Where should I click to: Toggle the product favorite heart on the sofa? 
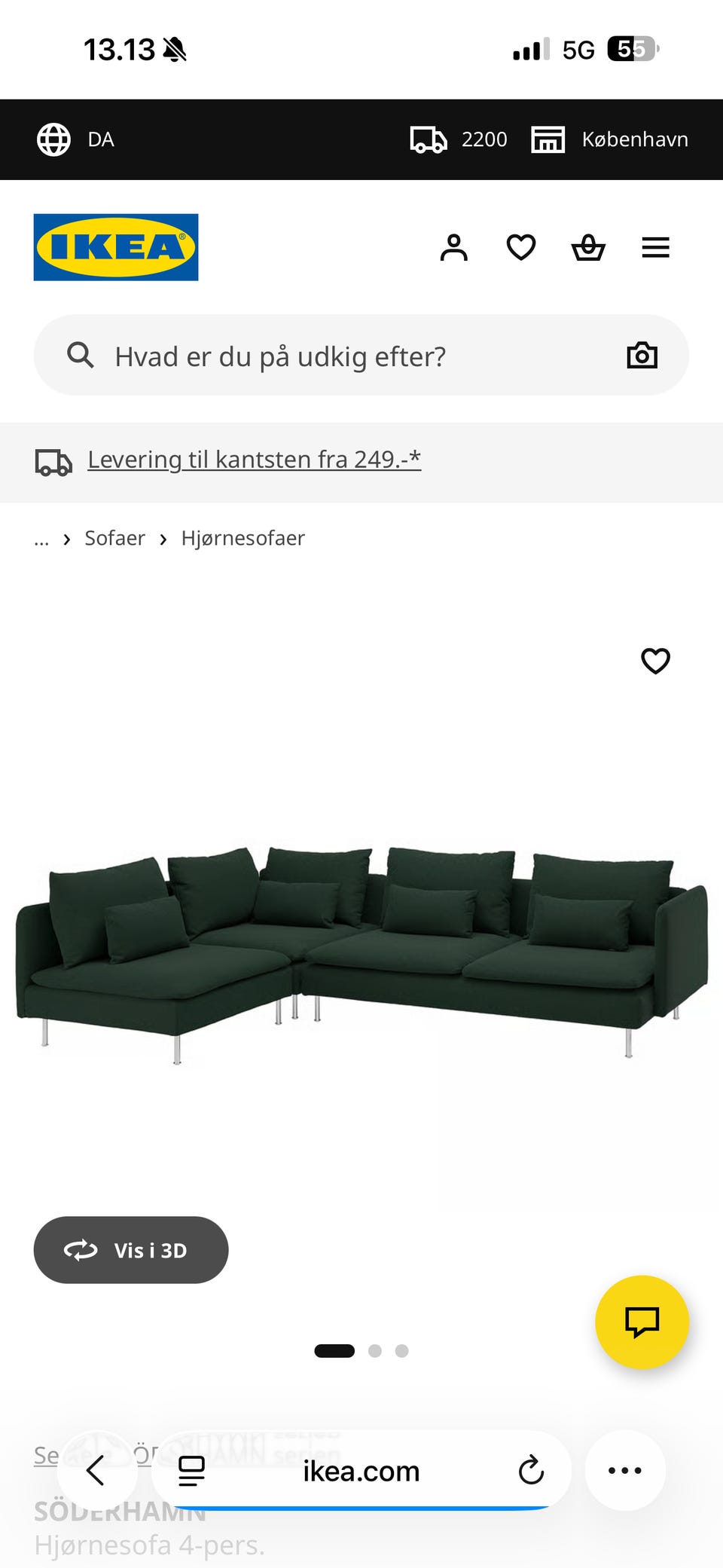click(655, 661)
